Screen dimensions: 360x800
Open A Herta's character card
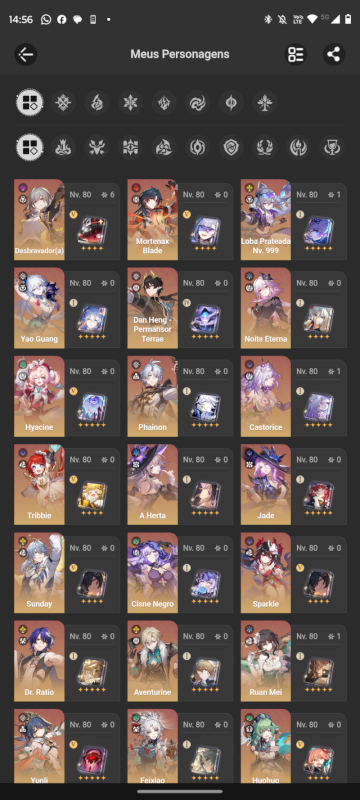[180, 485]
